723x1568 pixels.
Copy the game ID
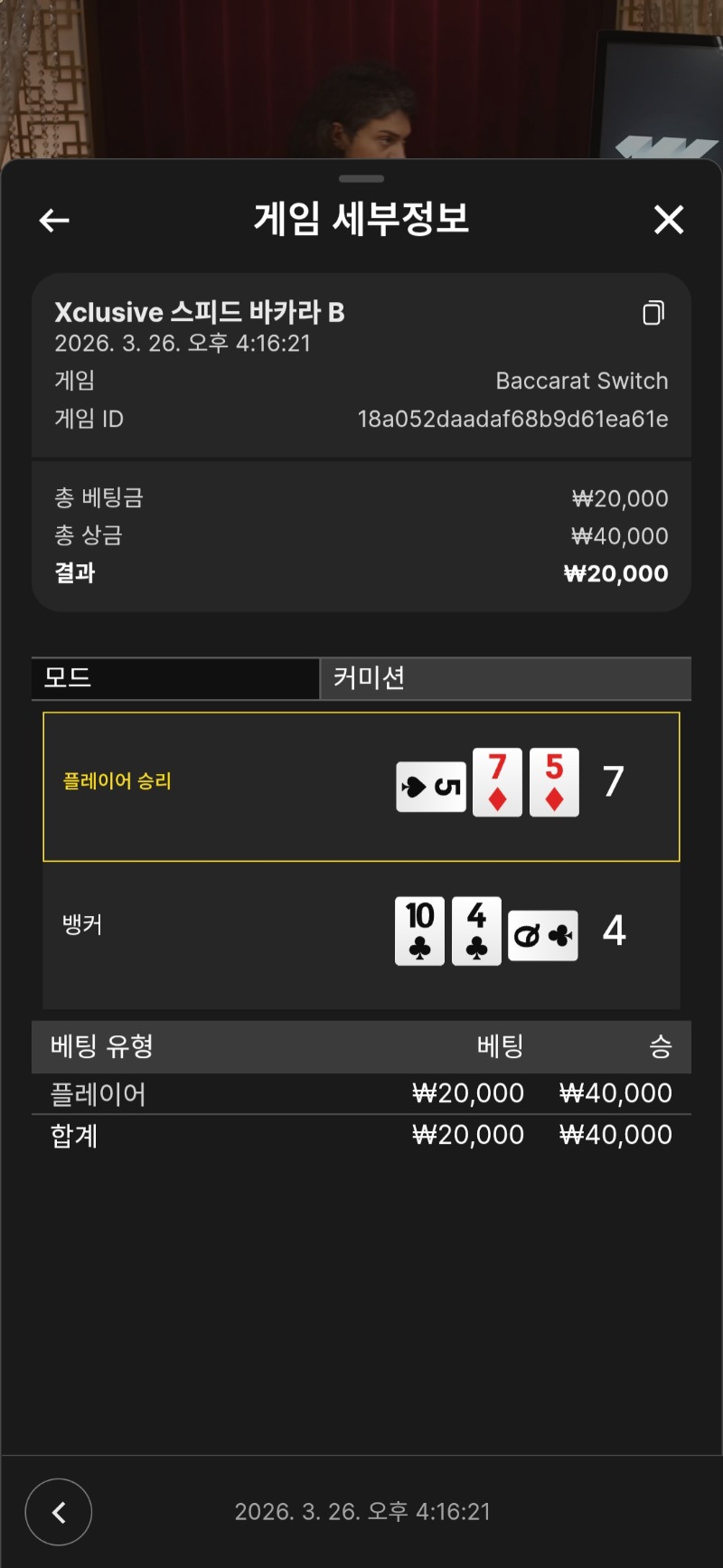pyautogui.click(x=653, y=313)
